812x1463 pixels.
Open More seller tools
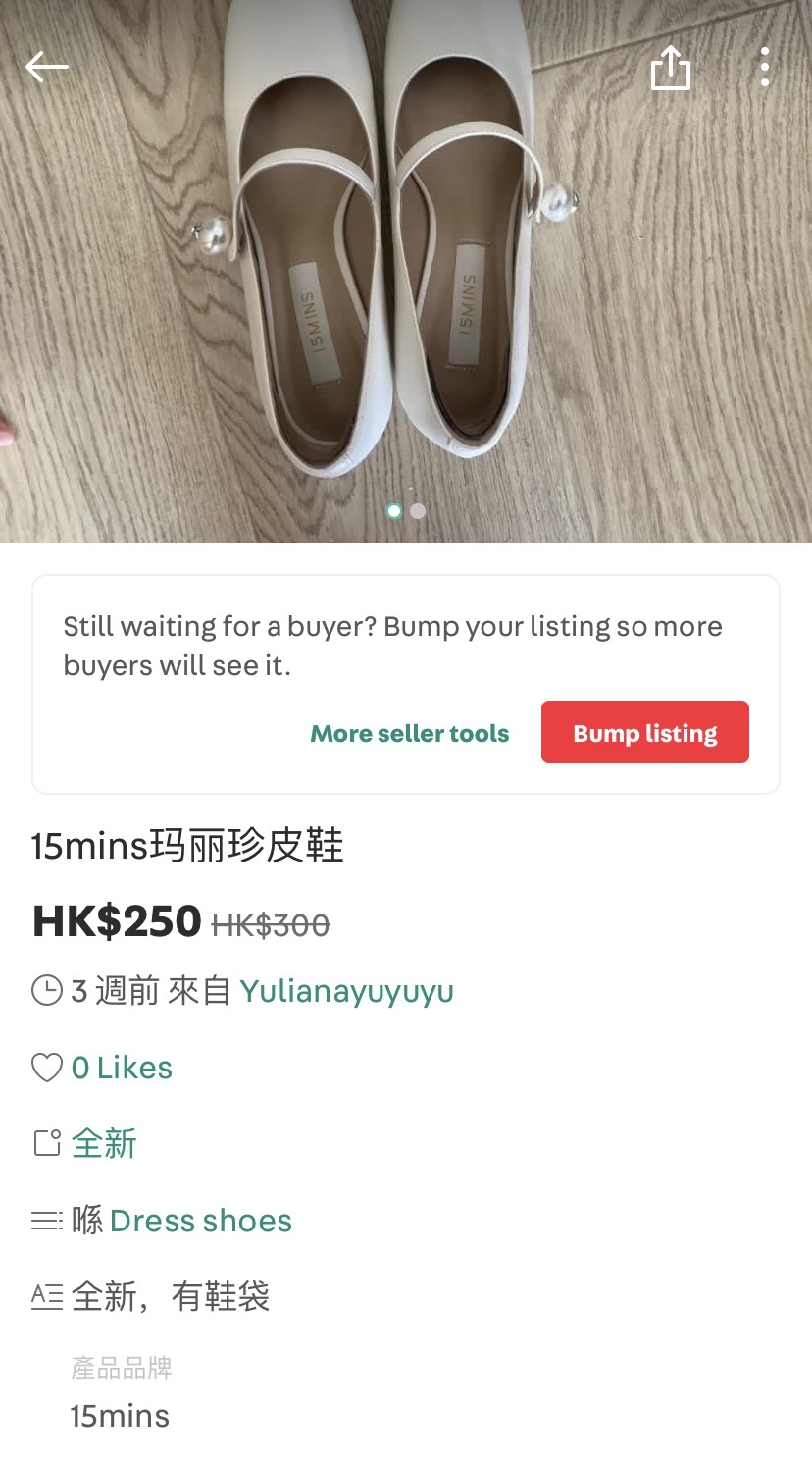[409, 732]
